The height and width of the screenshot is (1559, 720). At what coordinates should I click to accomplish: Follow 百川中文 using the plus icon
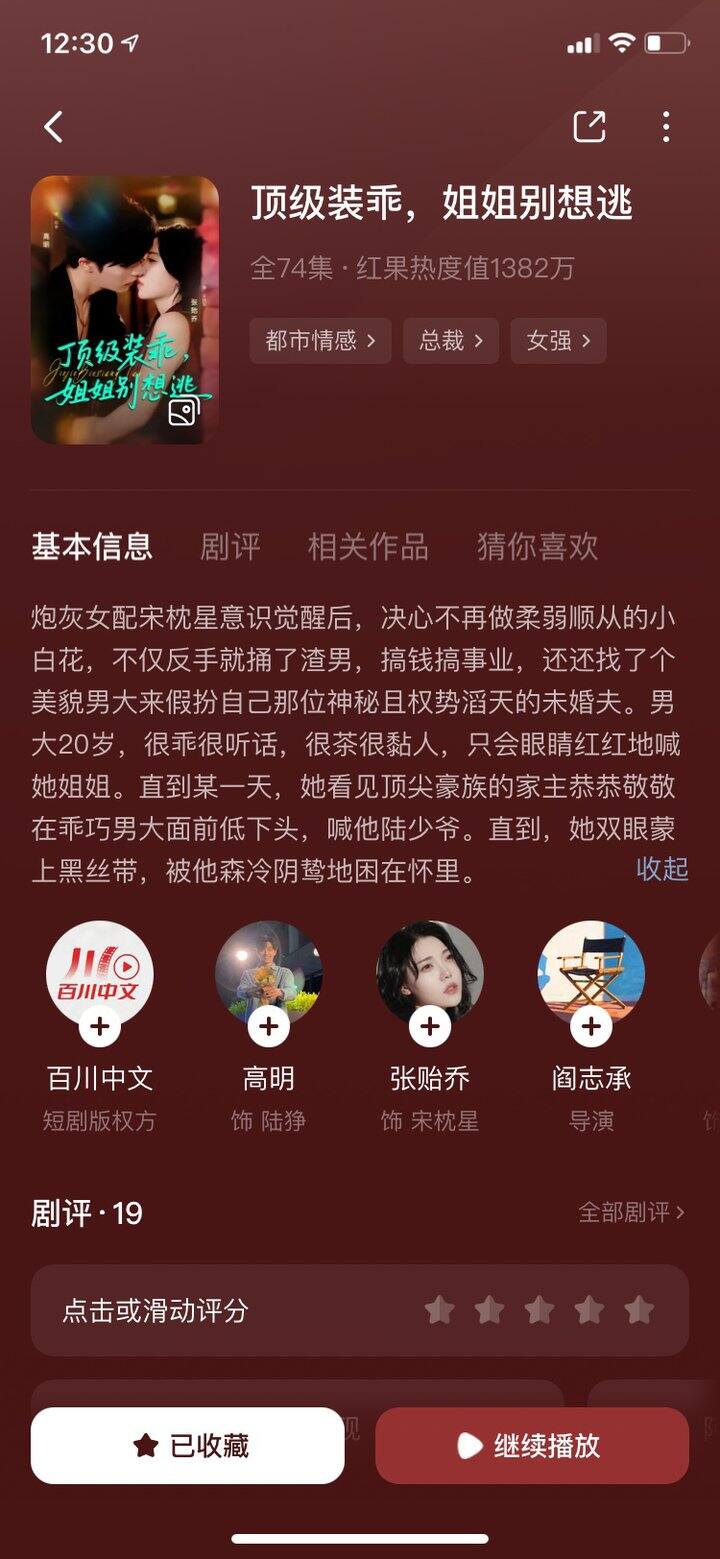pos(99,1026)
